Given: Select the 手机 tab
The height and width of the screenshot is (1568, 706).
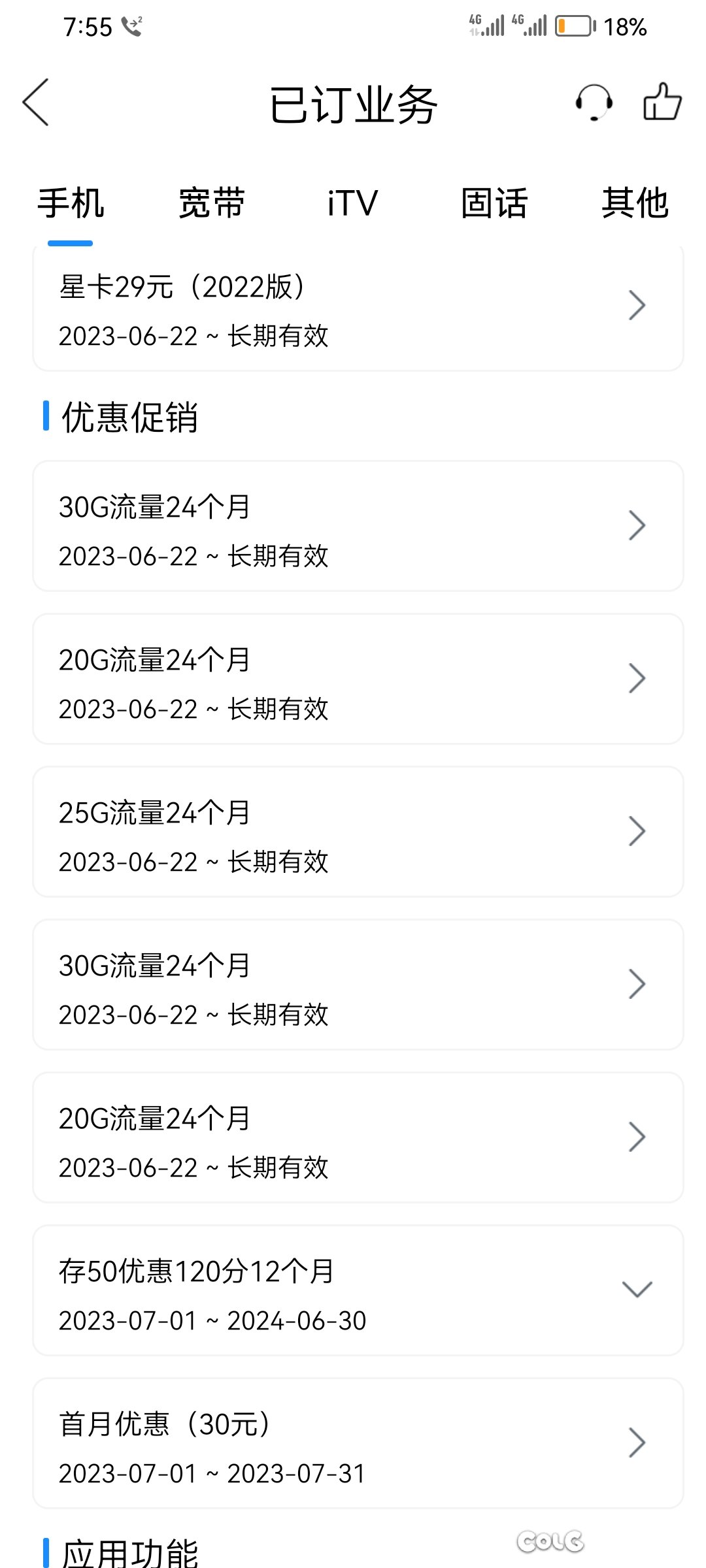Looking at the screenshot, I should [x=71, y=203].
